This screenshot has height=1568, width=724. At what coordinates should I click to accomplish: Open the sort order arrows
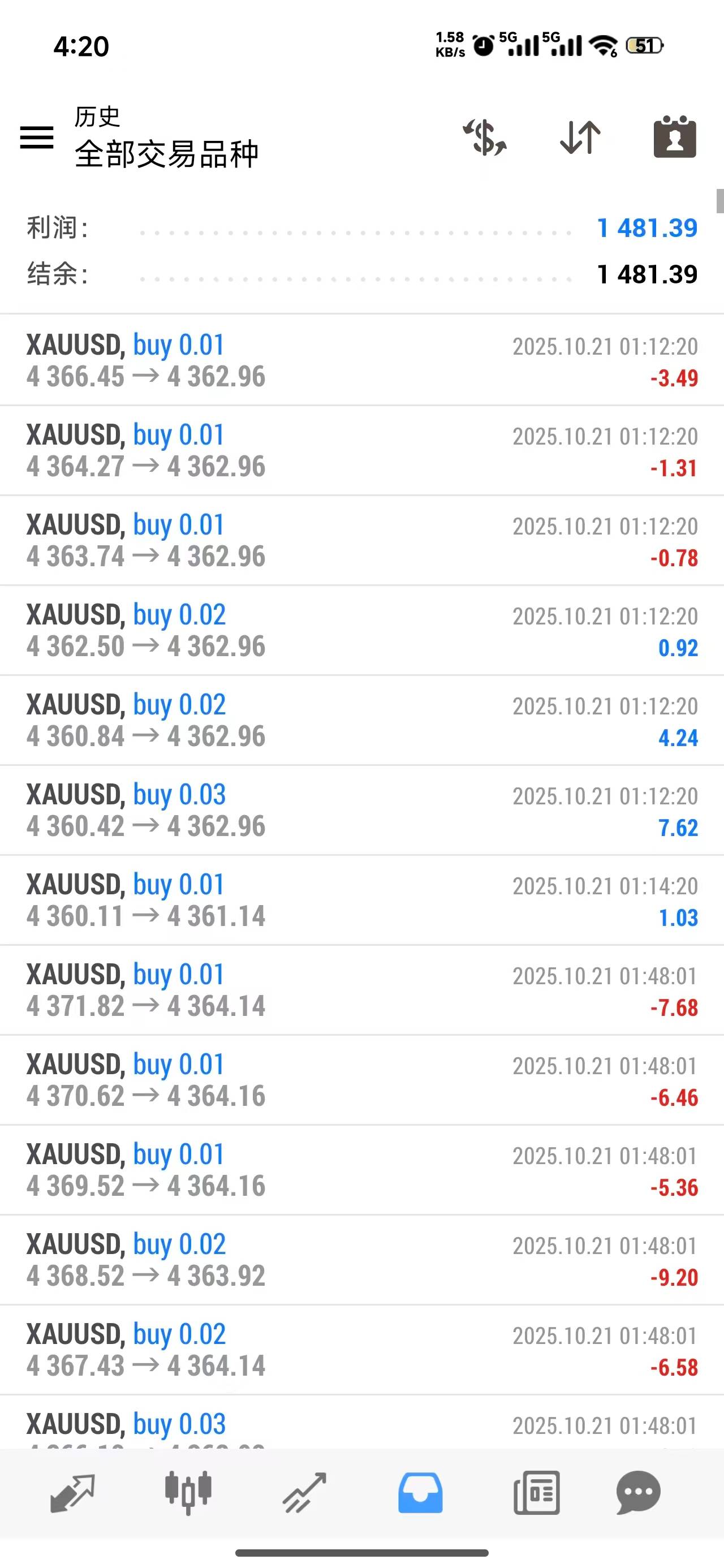pyautogui.click(x=580, y=137)
